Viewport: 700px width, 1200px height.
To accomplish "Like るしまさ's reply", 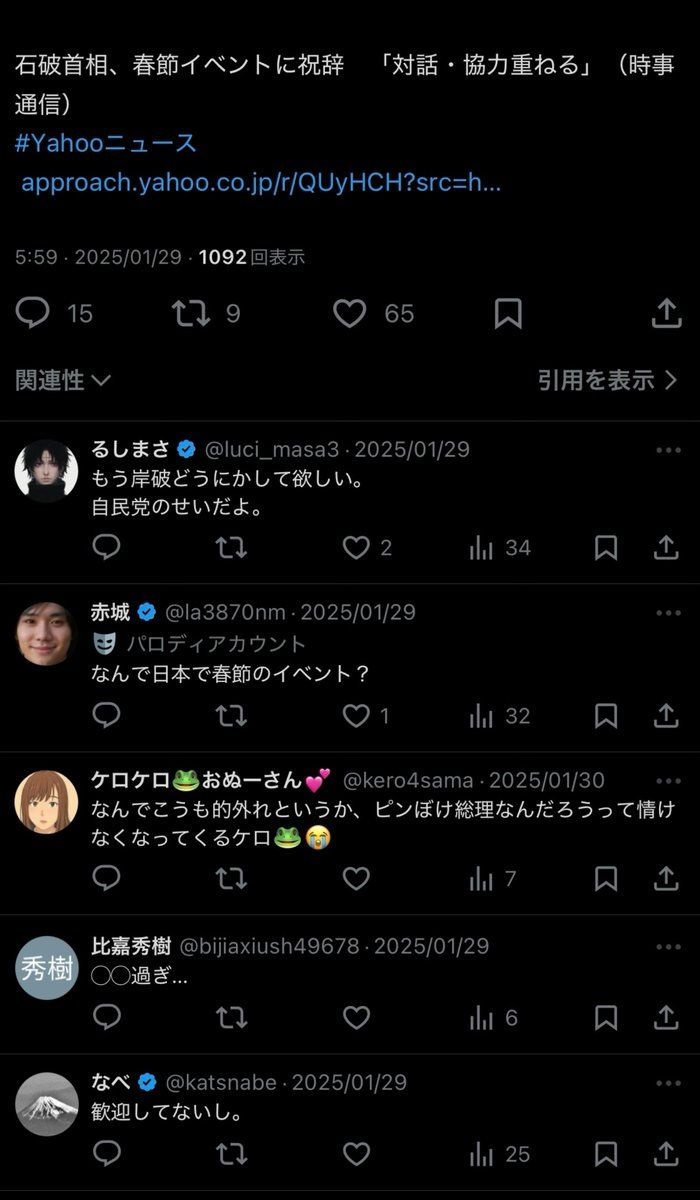I will 356,548.
